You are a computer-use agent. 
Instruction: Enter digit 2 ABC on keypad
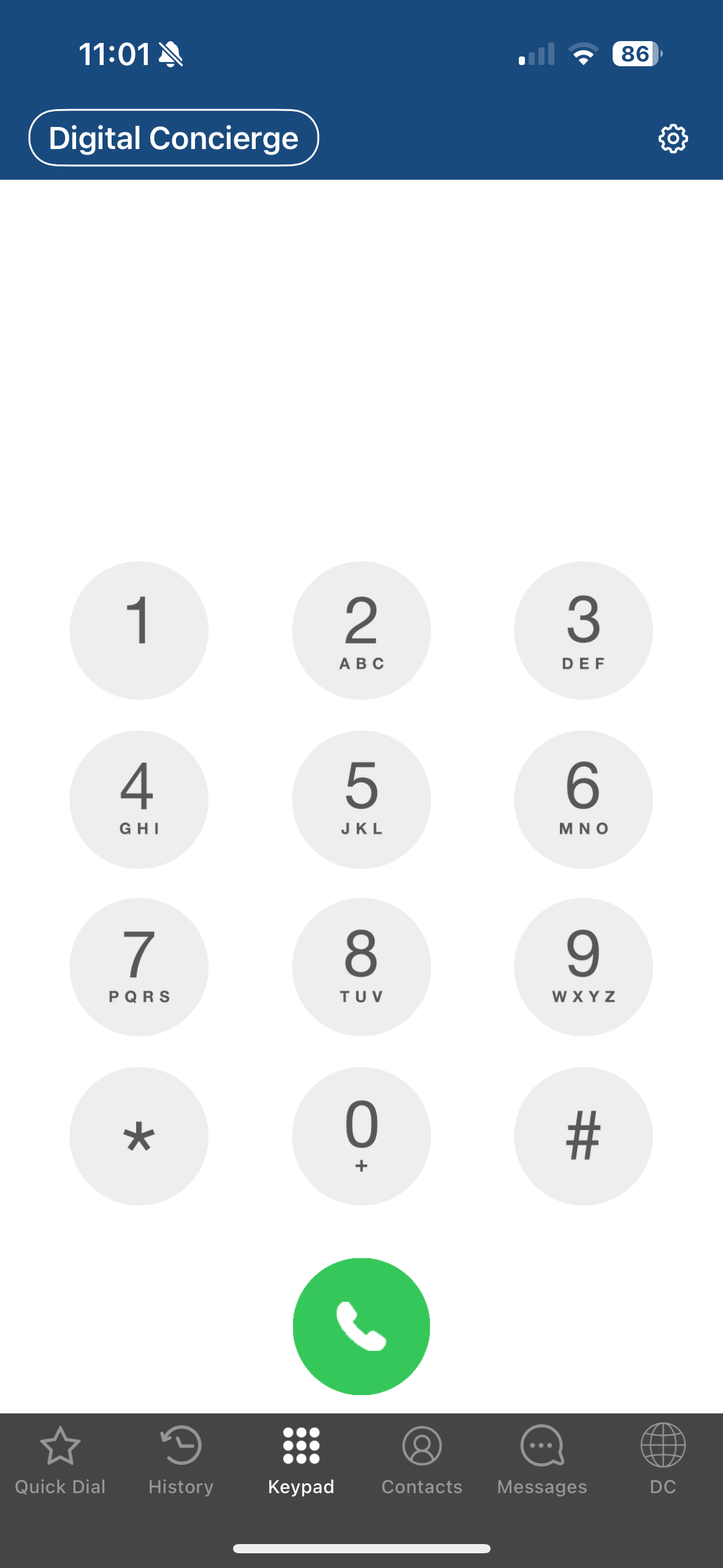(x=361, y=630)
